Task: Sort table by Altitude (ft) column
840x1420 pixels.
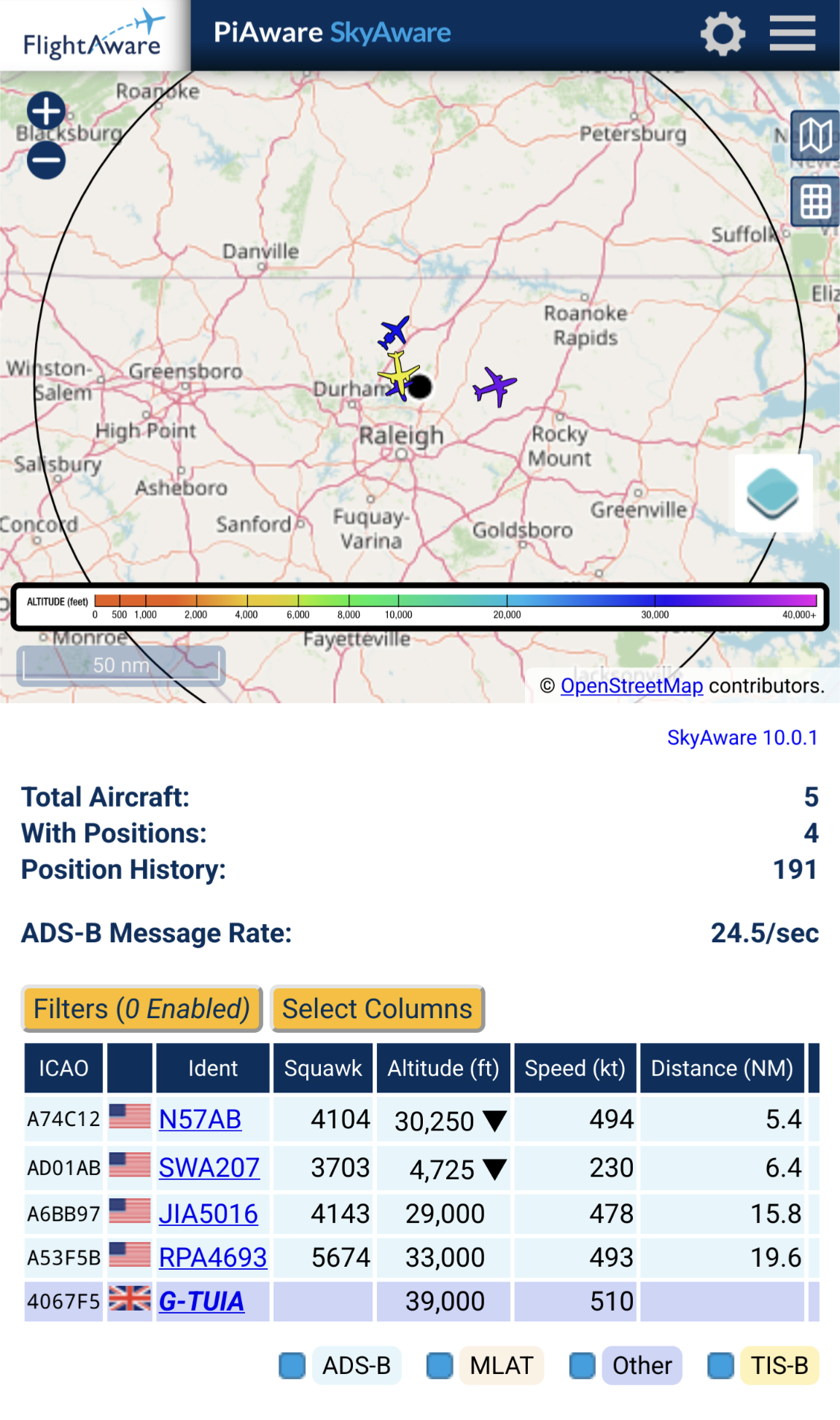Action: coord(443,1068)
